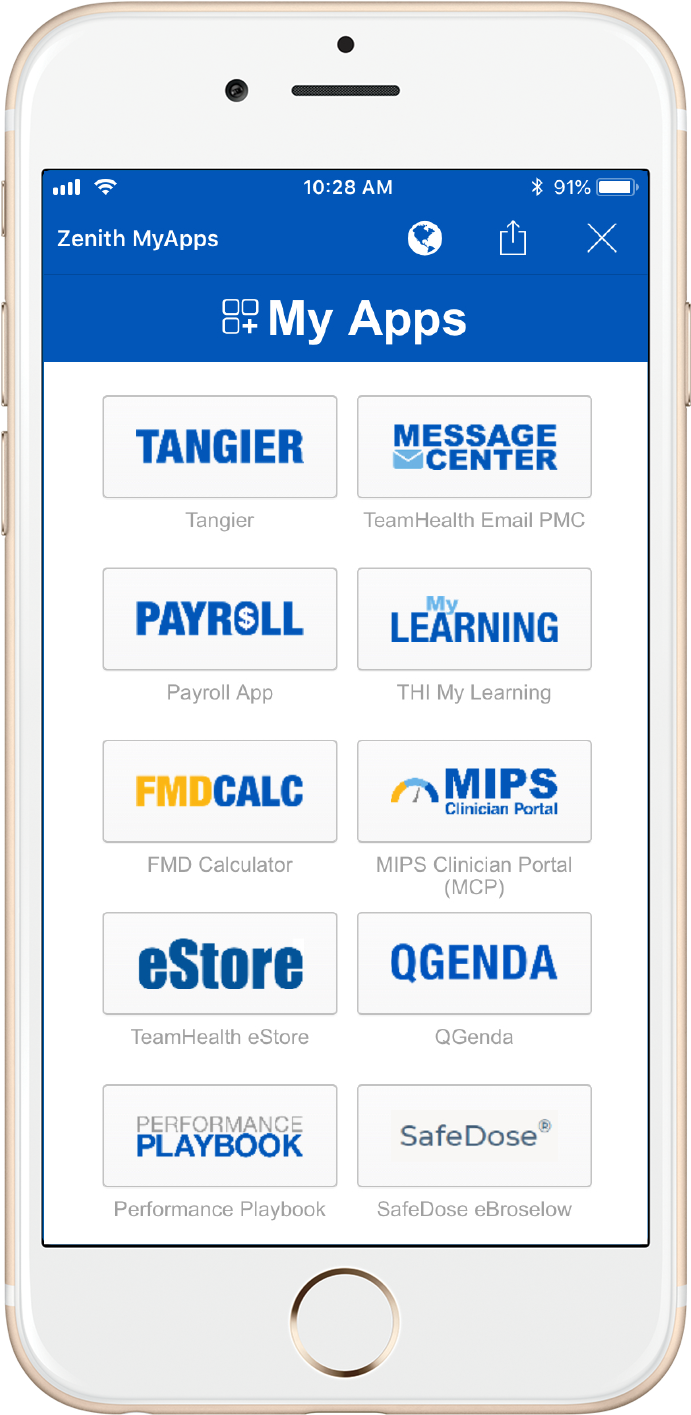Select the SafeDose eBroselow tile
691x1415 pixels.
point(474,1135)
